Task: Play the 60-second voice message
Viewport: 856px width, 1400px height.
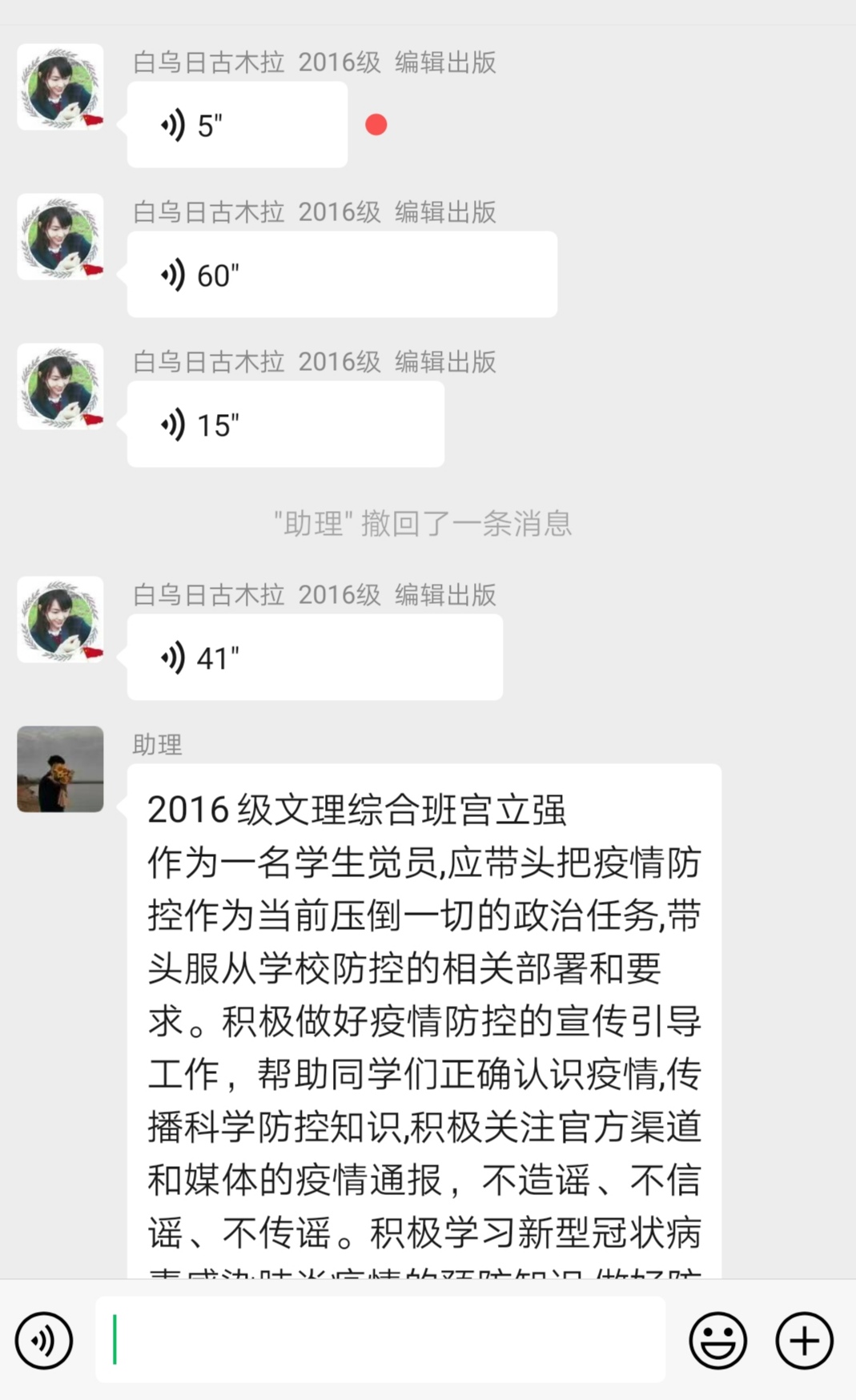Action: [x=342, y=275]
